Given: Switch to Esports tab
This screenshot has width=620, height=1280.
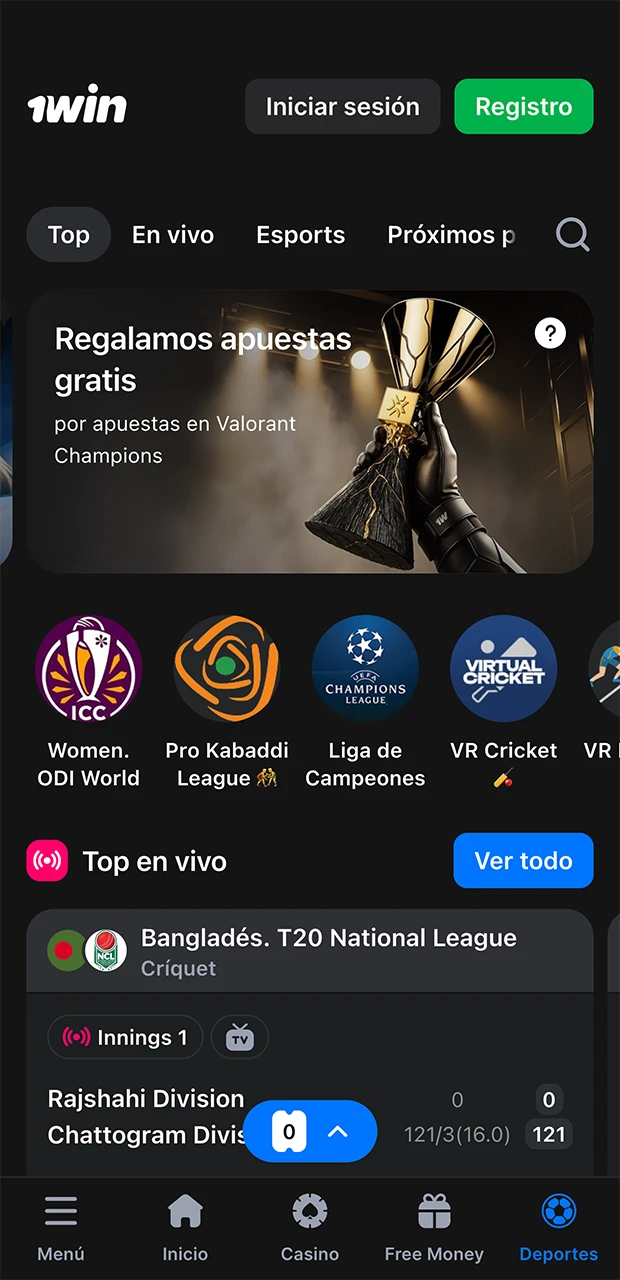Looking at the screenshot, I should tap(300, 235).
